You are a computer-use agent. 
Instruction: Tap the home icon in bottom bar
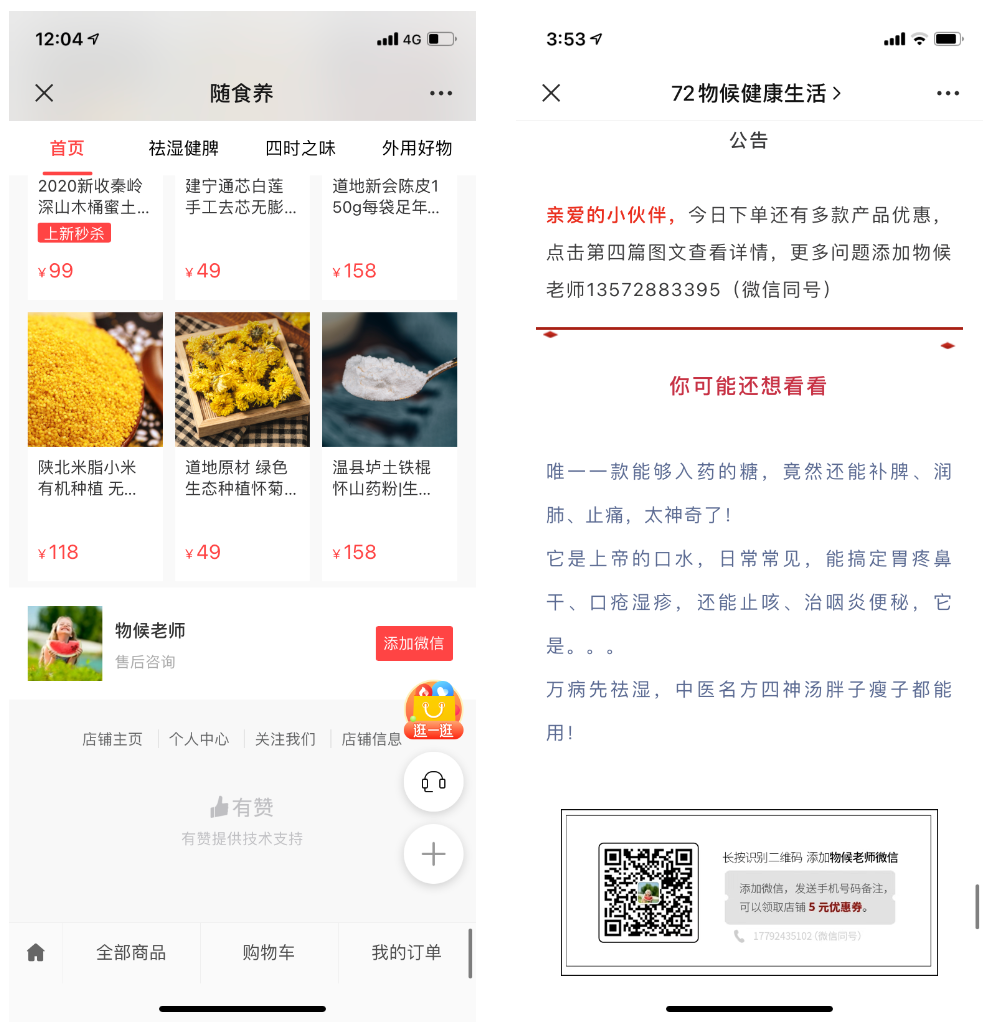click(x=36, y=953)
